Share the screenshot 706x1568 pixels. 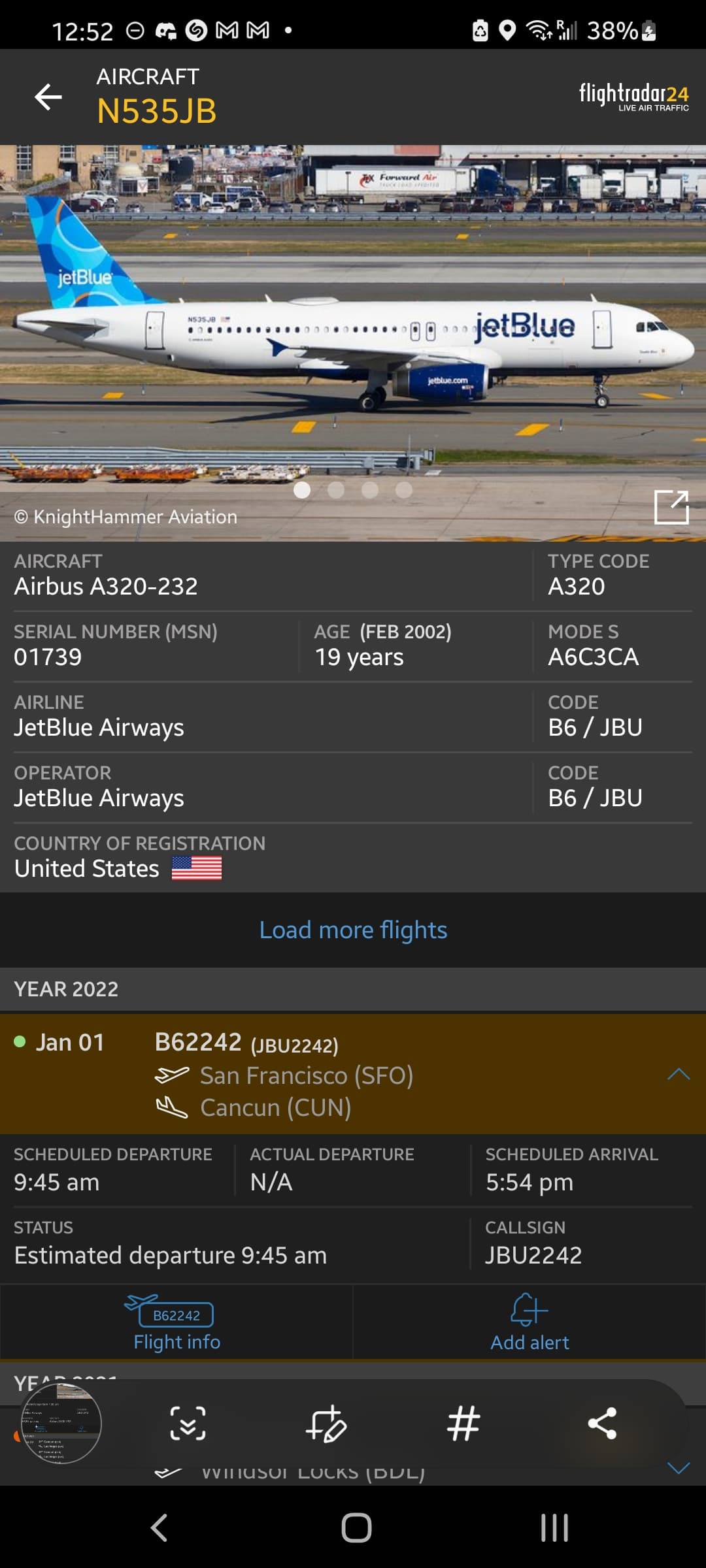(602, 1424)
